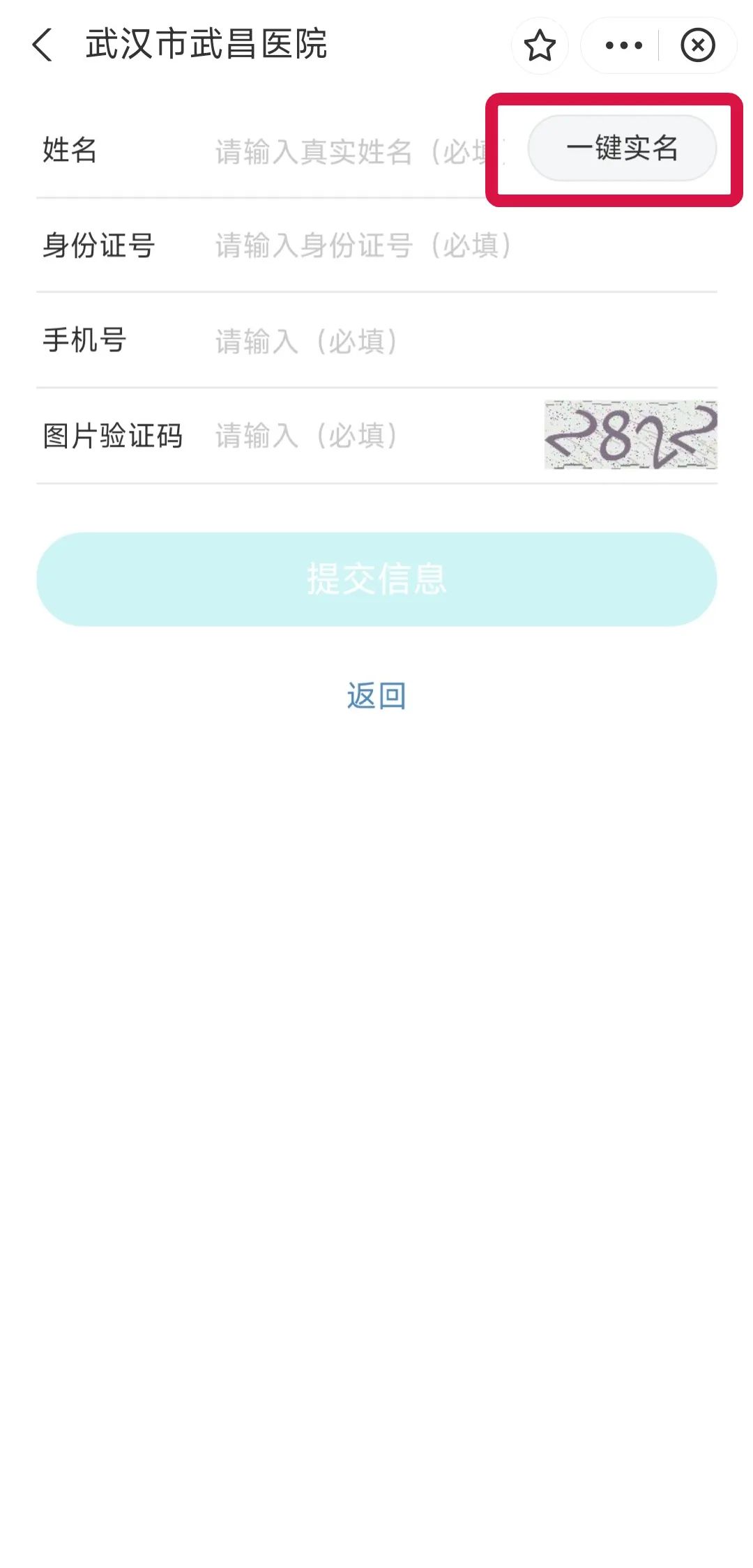Tap the 返回 link

pos(376,696)
